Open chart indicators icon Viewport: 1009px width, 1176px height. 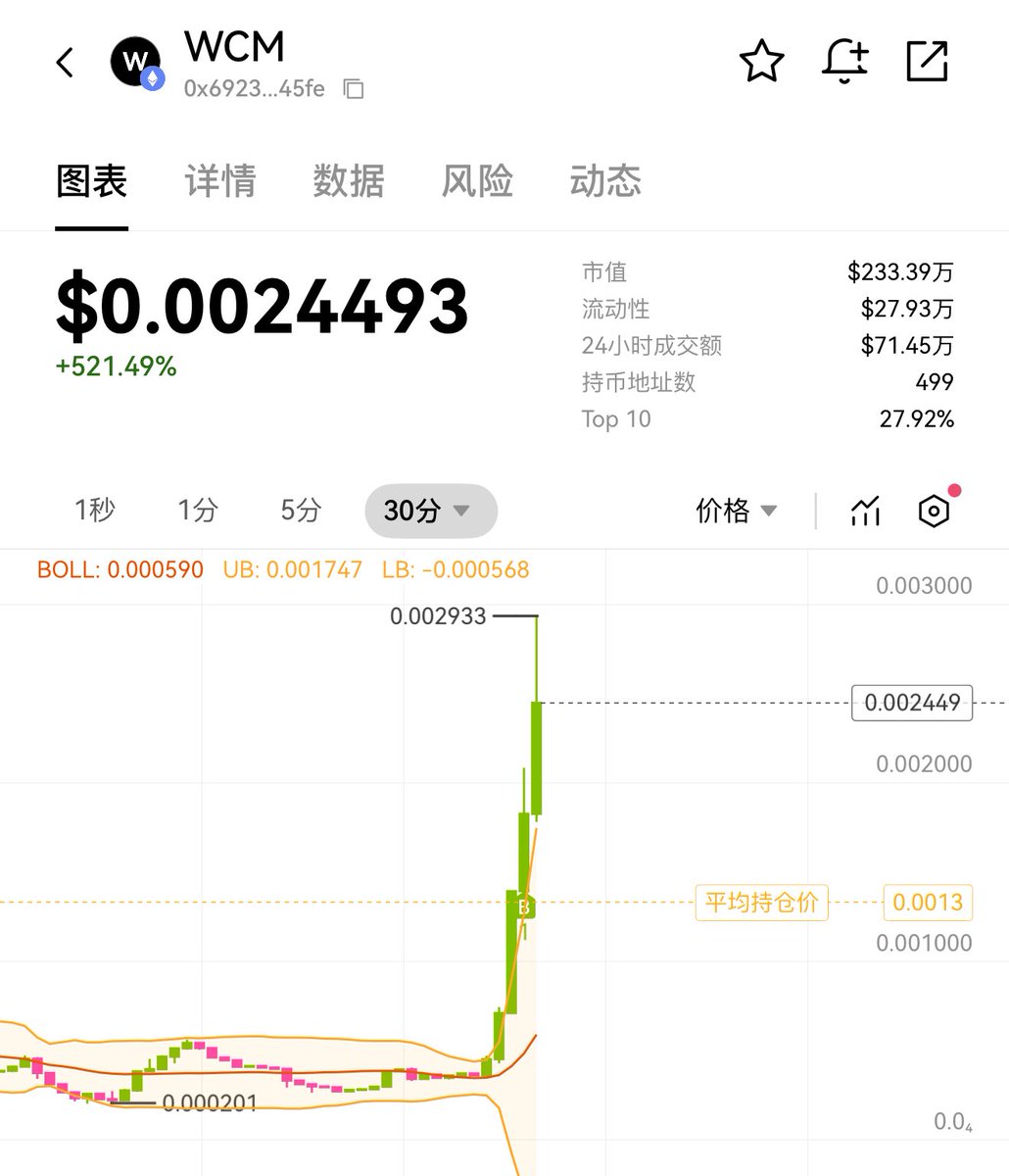(x=865, y=511)
